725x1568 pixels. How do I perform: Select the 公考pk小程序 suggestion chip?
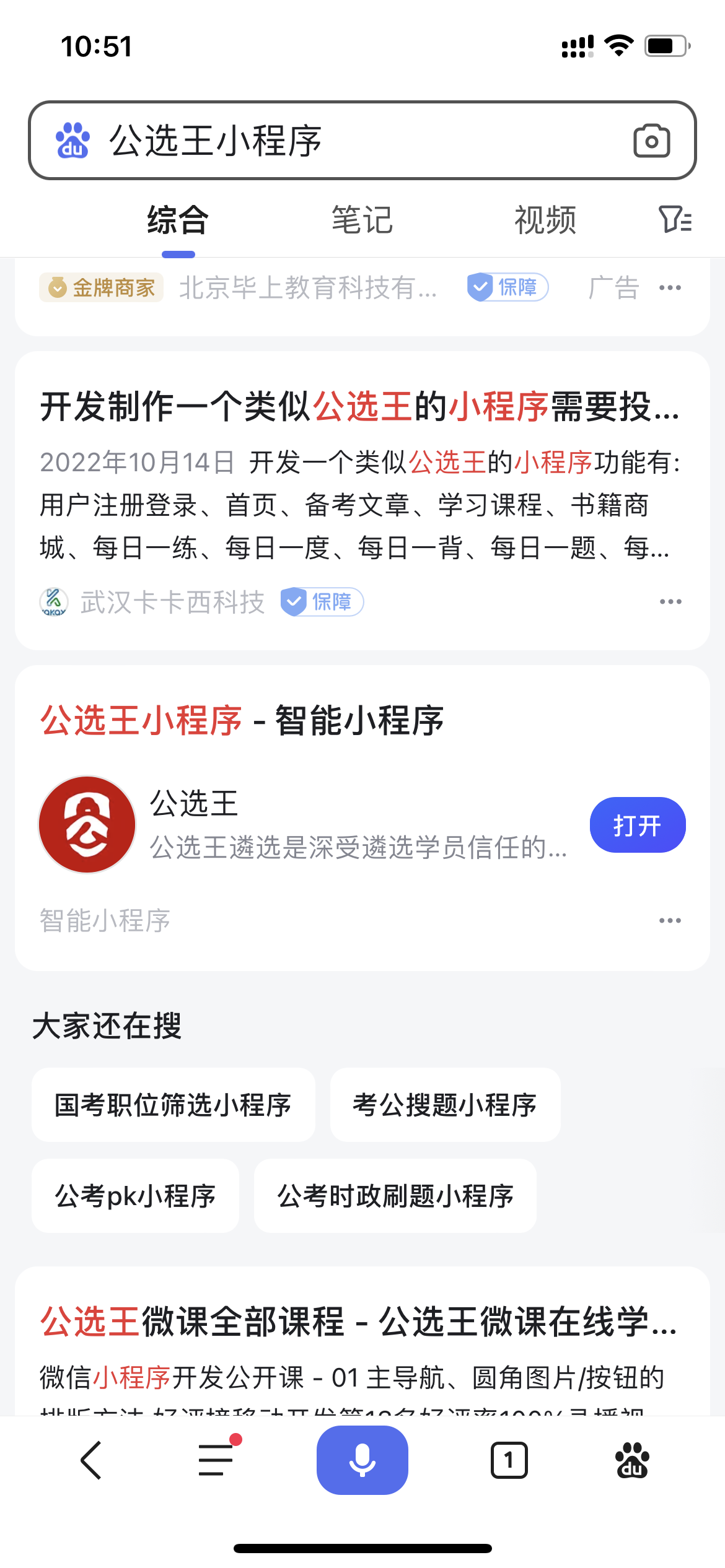[x=135, y=1196]
